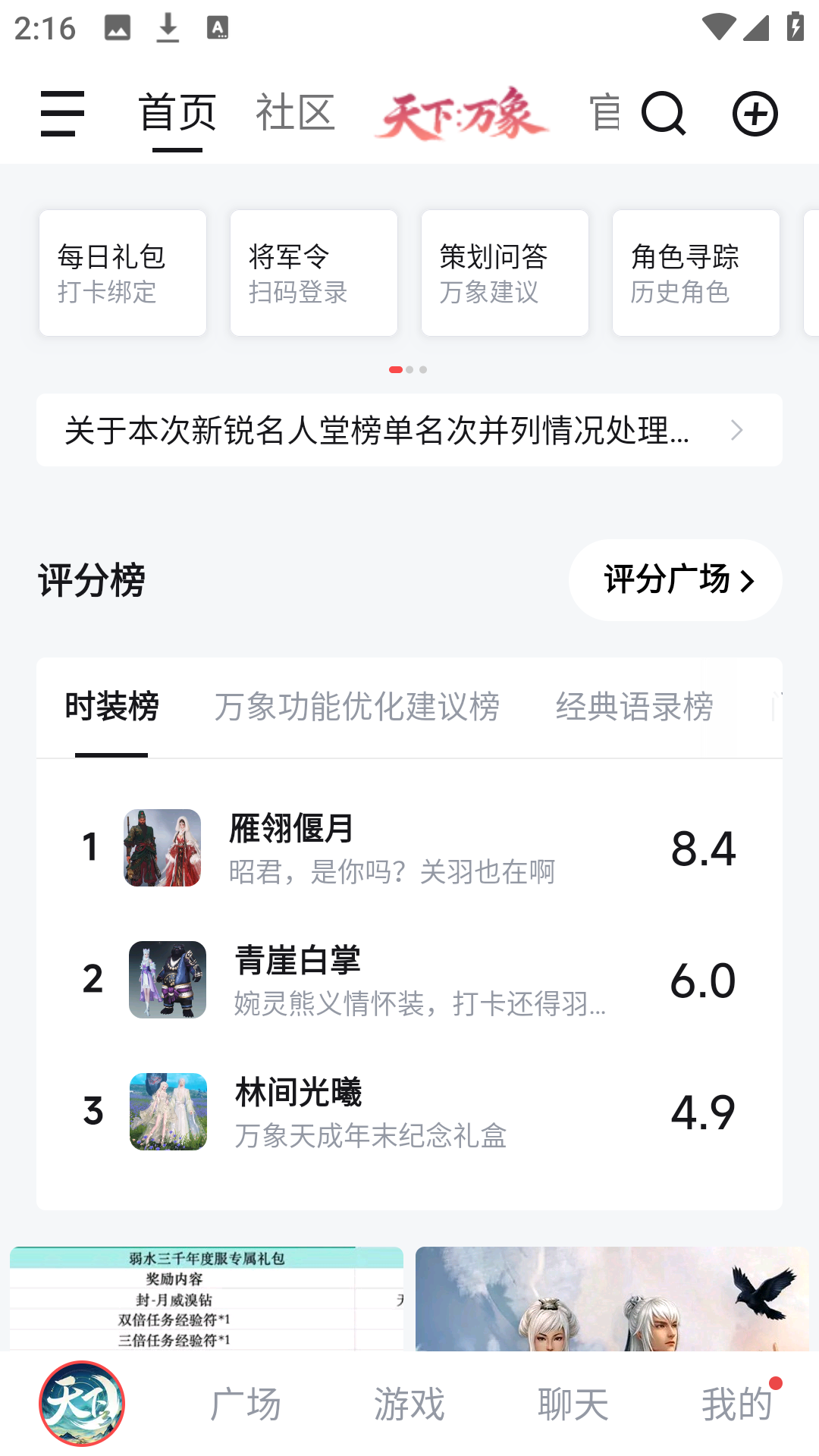This screenshot has height=1456, width=819.
Task: Open the search icon
Action: click(664, 114)
